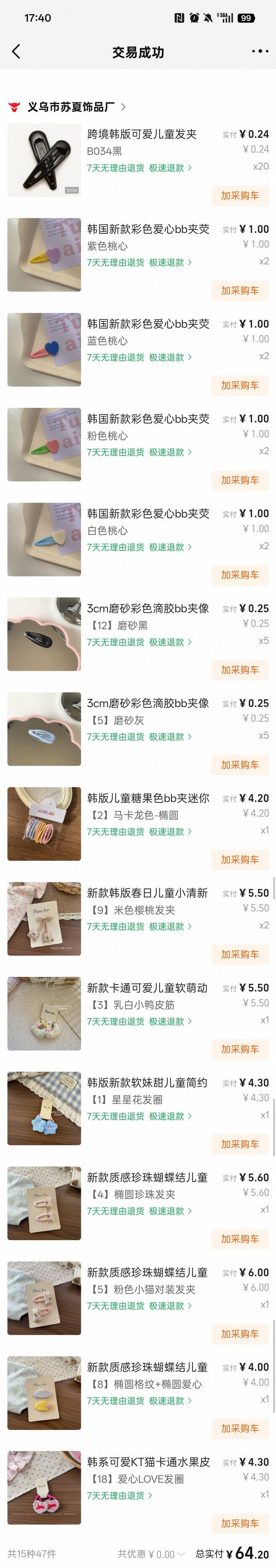Add B034黑 hair clip to 采购车
276x1568 pixels.
240,195
